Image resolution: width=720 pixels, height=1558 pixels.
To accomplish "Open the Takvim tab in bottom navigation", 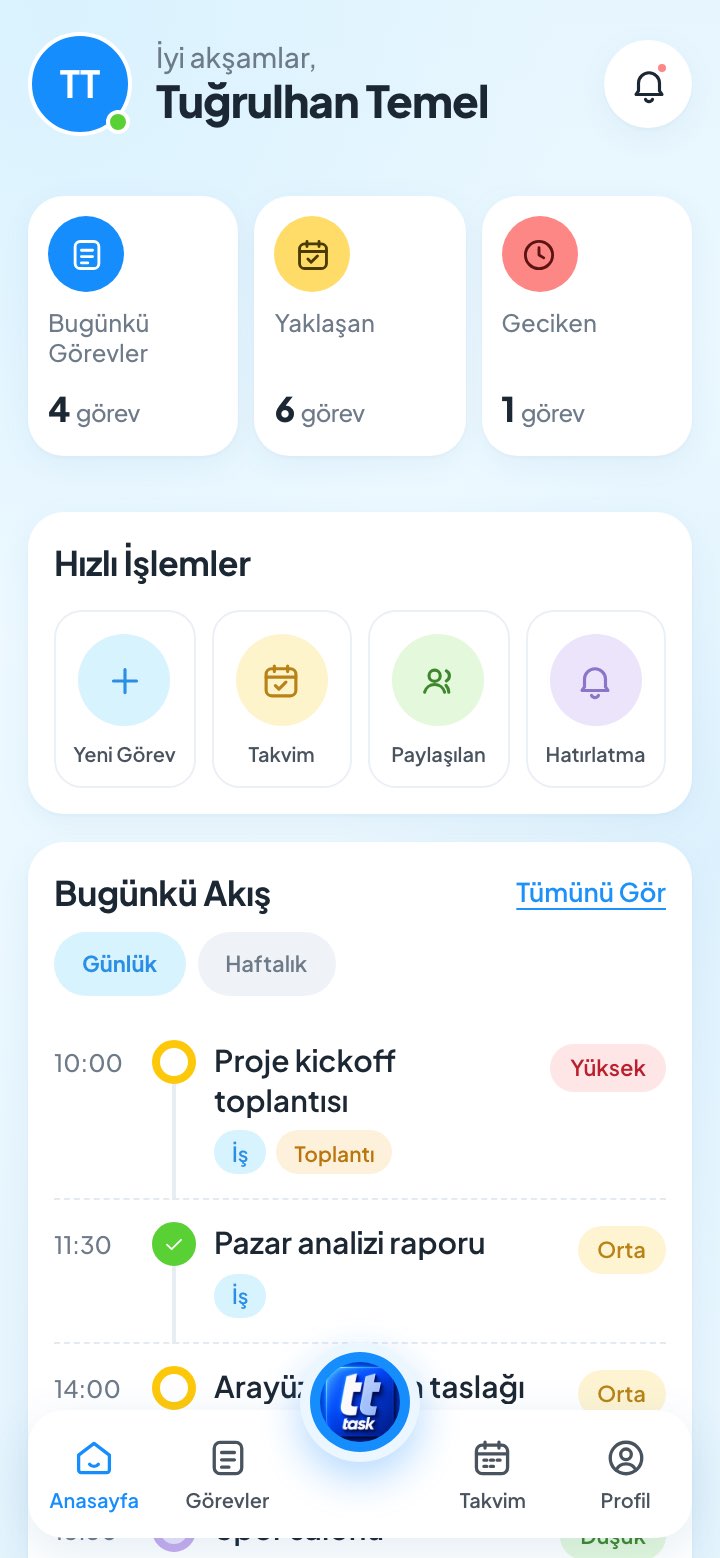I will click(492, 1476).
